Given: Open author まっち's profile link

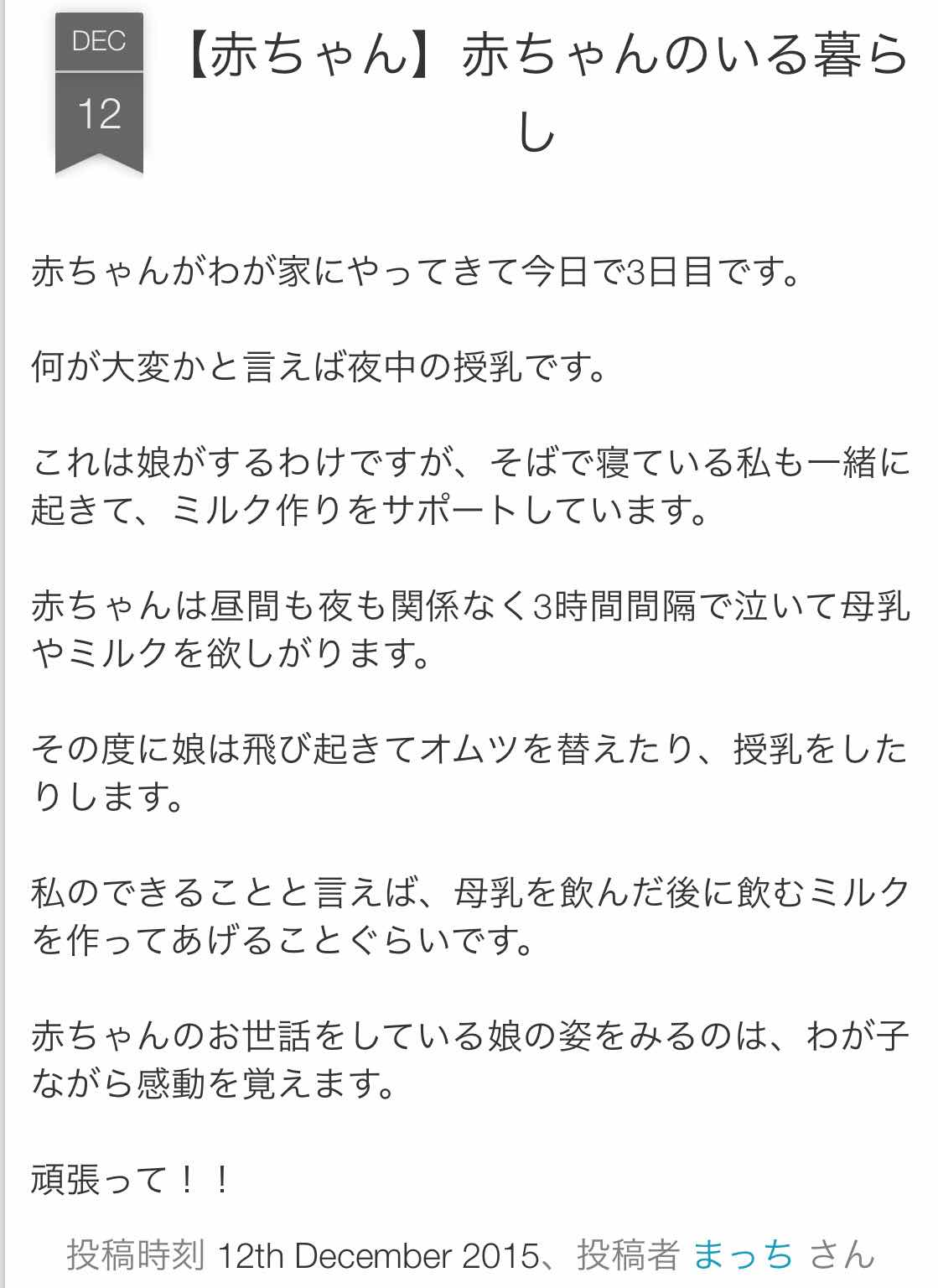Looking at the screenshot, I should coord(743,1255).
